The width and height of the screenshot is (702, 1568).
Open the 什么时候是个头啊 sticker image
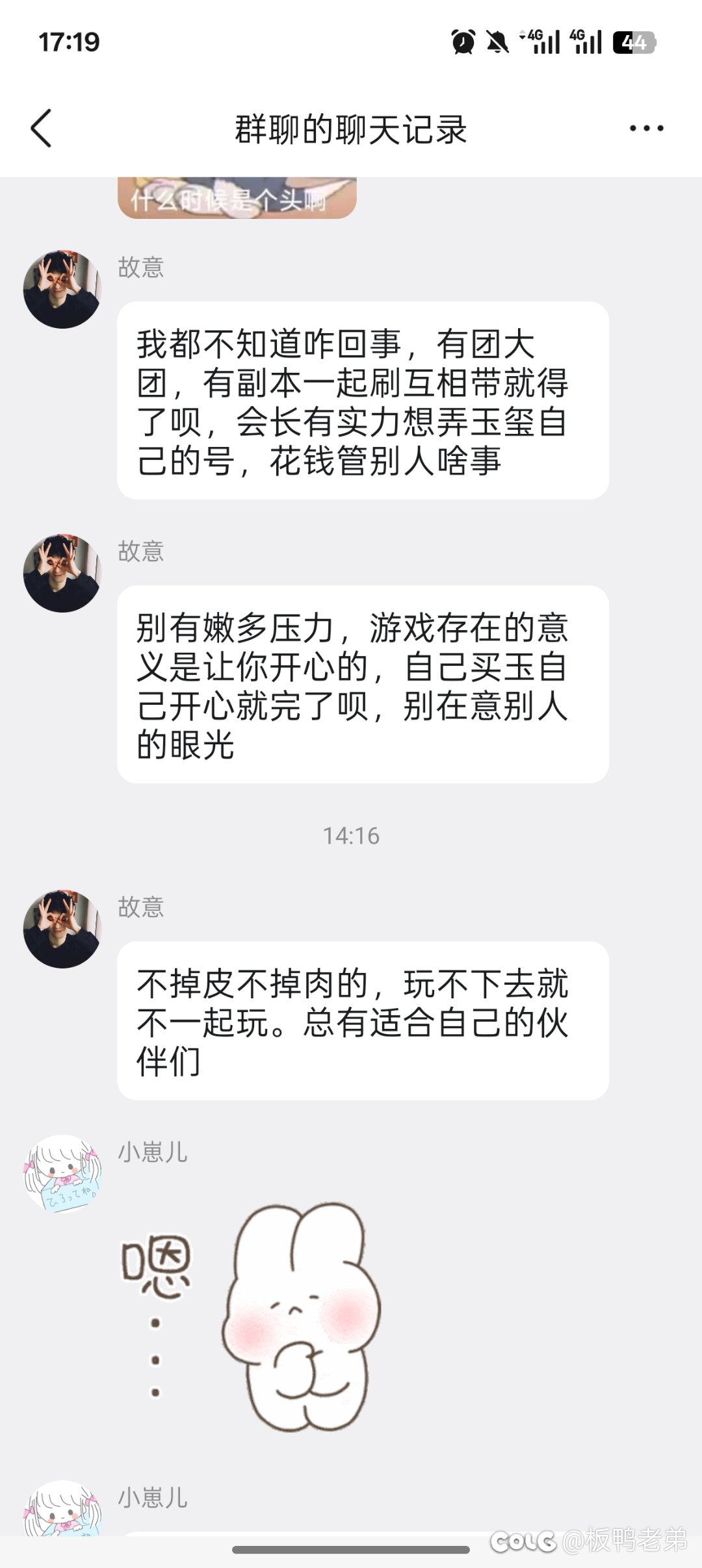pos(237,197)
